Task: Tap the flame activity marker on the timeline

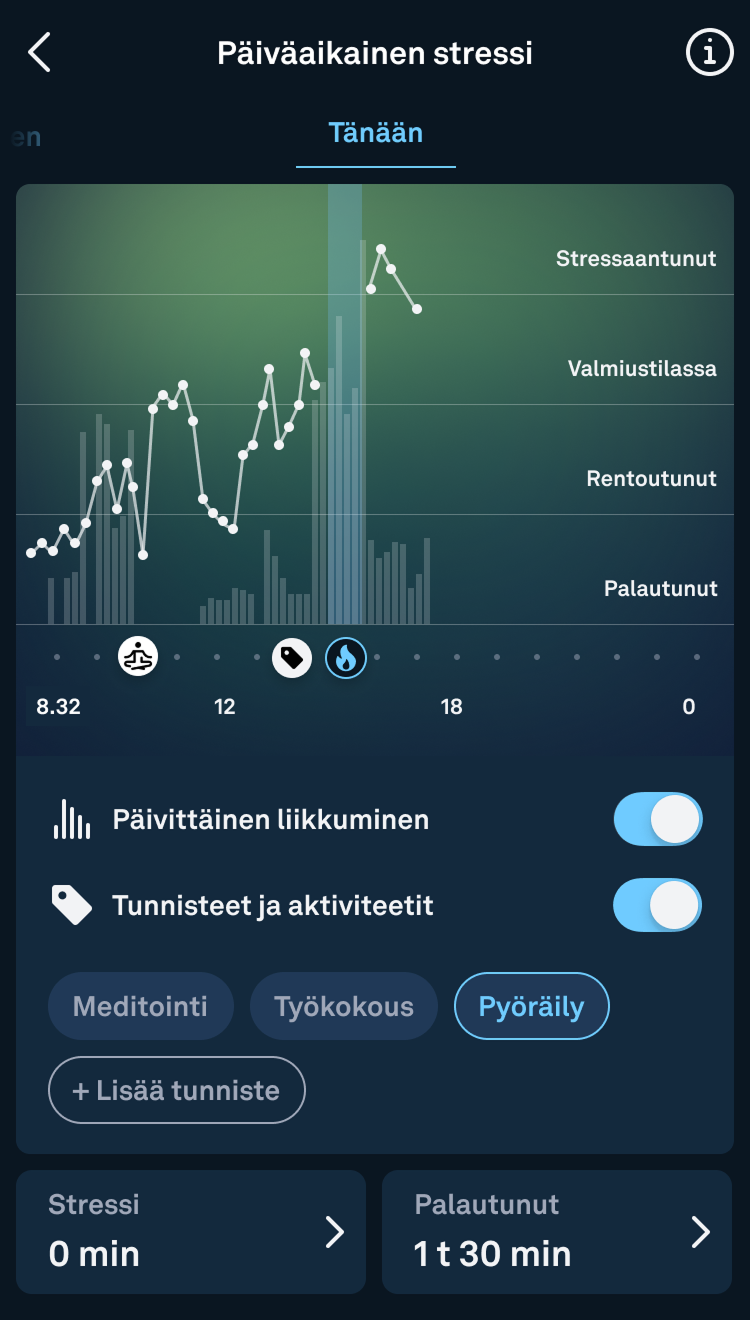Action: [346, 657]
